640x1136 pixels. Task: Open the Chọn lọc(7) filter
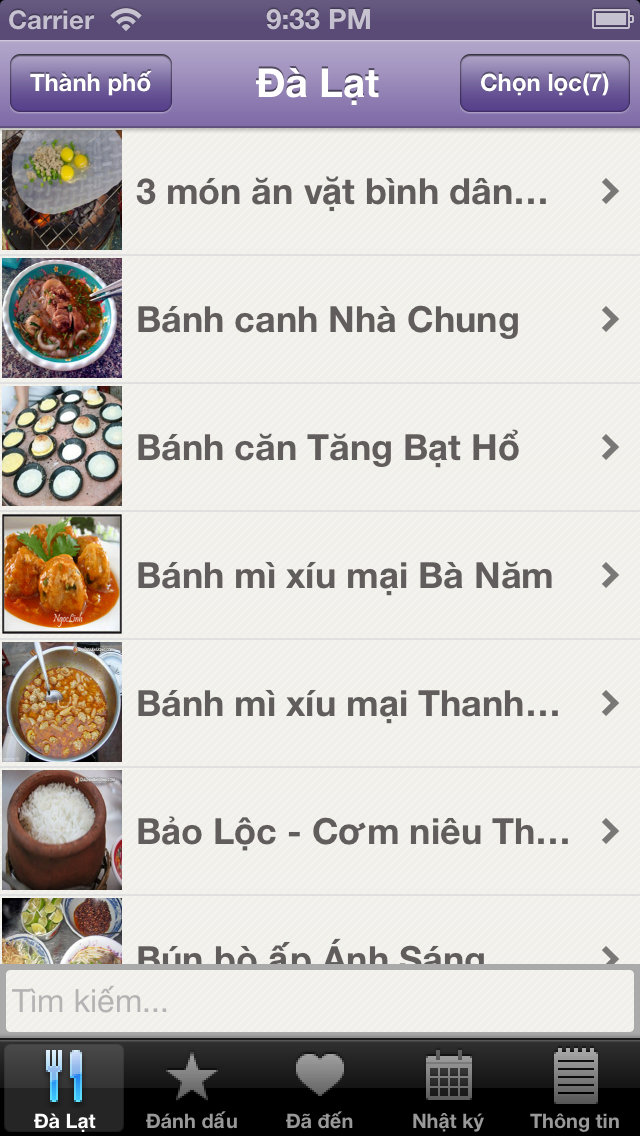(x=544, y=83)
